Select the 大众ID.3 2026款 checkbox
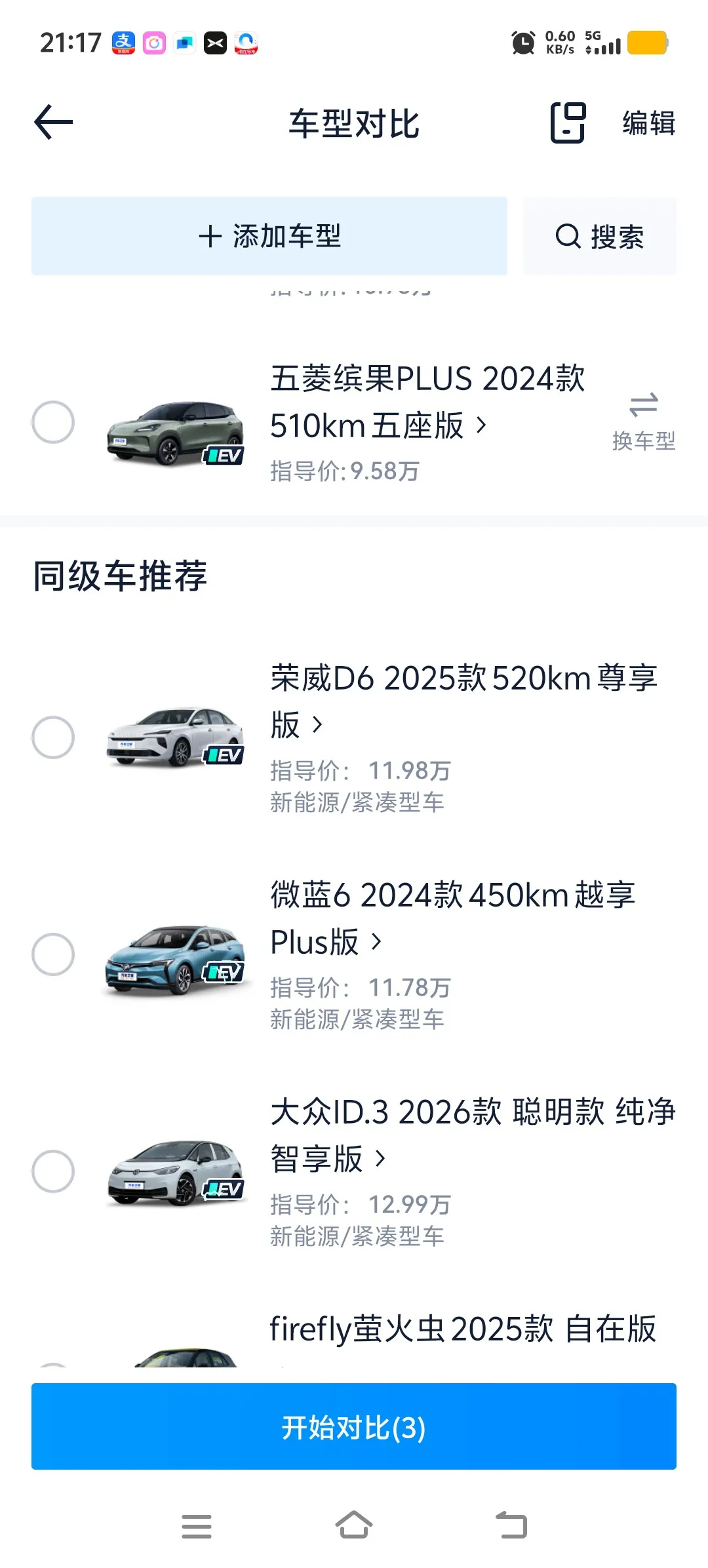 53,1171
